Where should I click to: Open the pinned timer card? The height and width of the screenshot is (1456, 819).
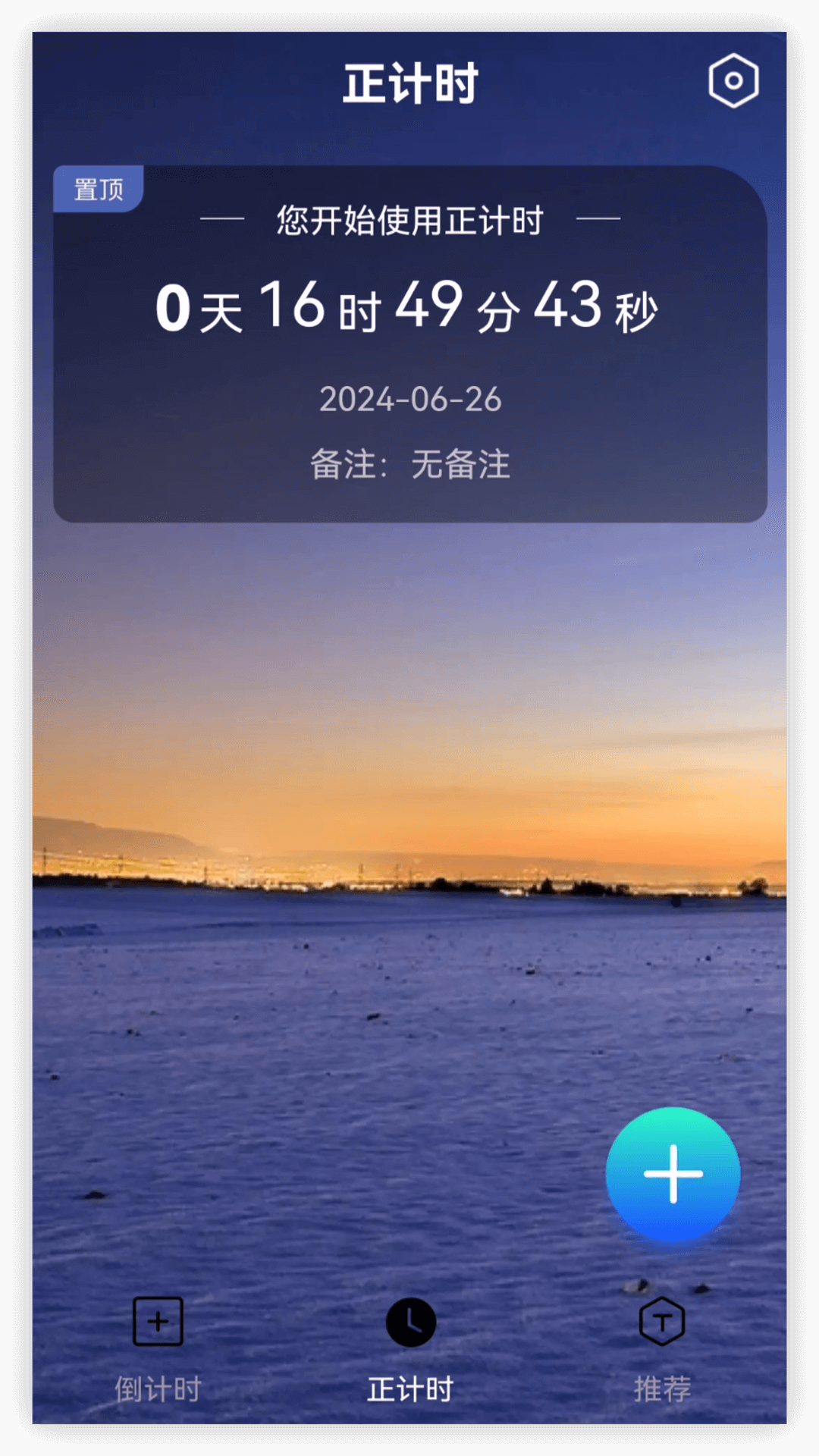409,341
